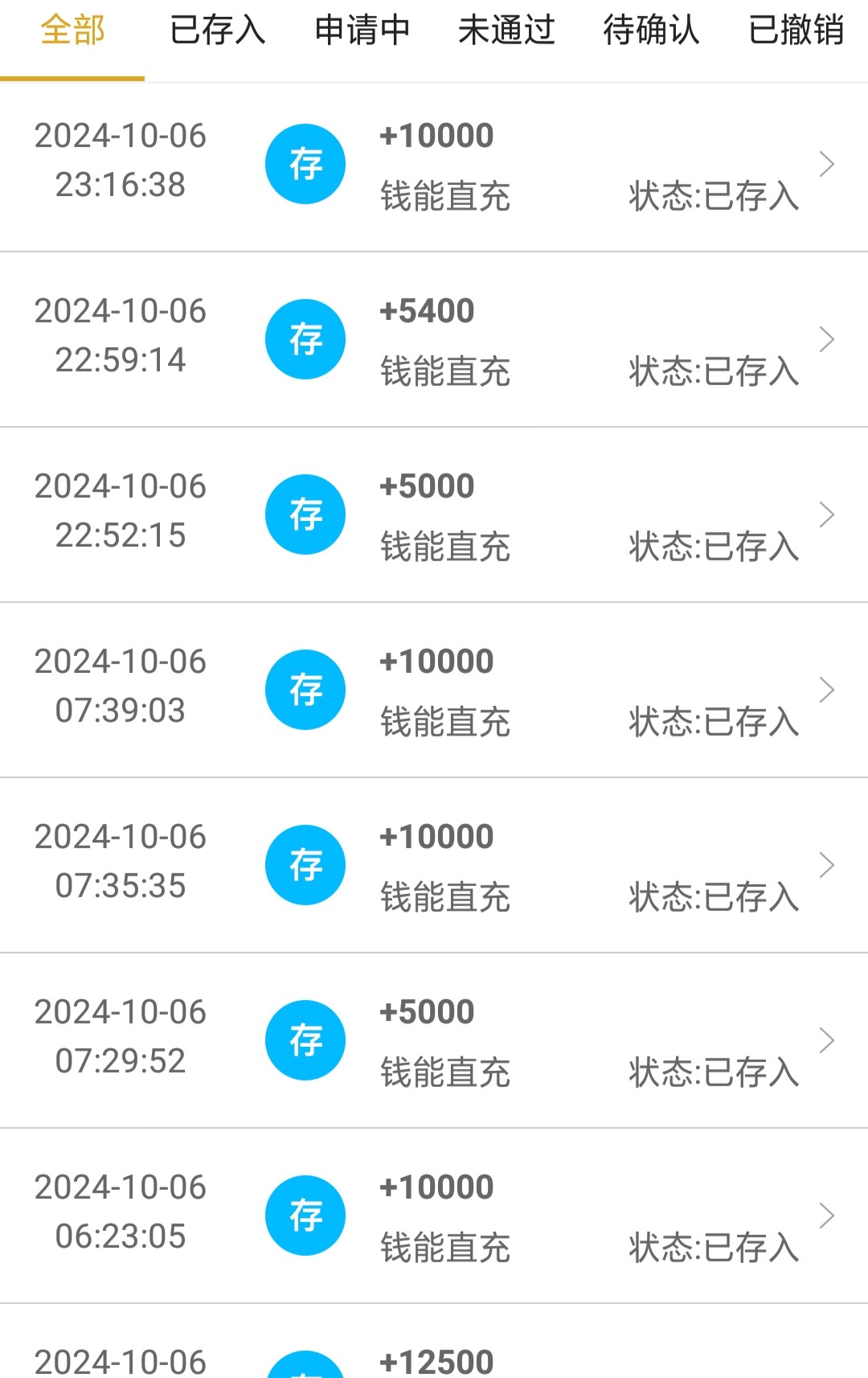View the +10000 deposit at 06:23:05
This screenshot has width=868, height=1378.
[434, 1217]
